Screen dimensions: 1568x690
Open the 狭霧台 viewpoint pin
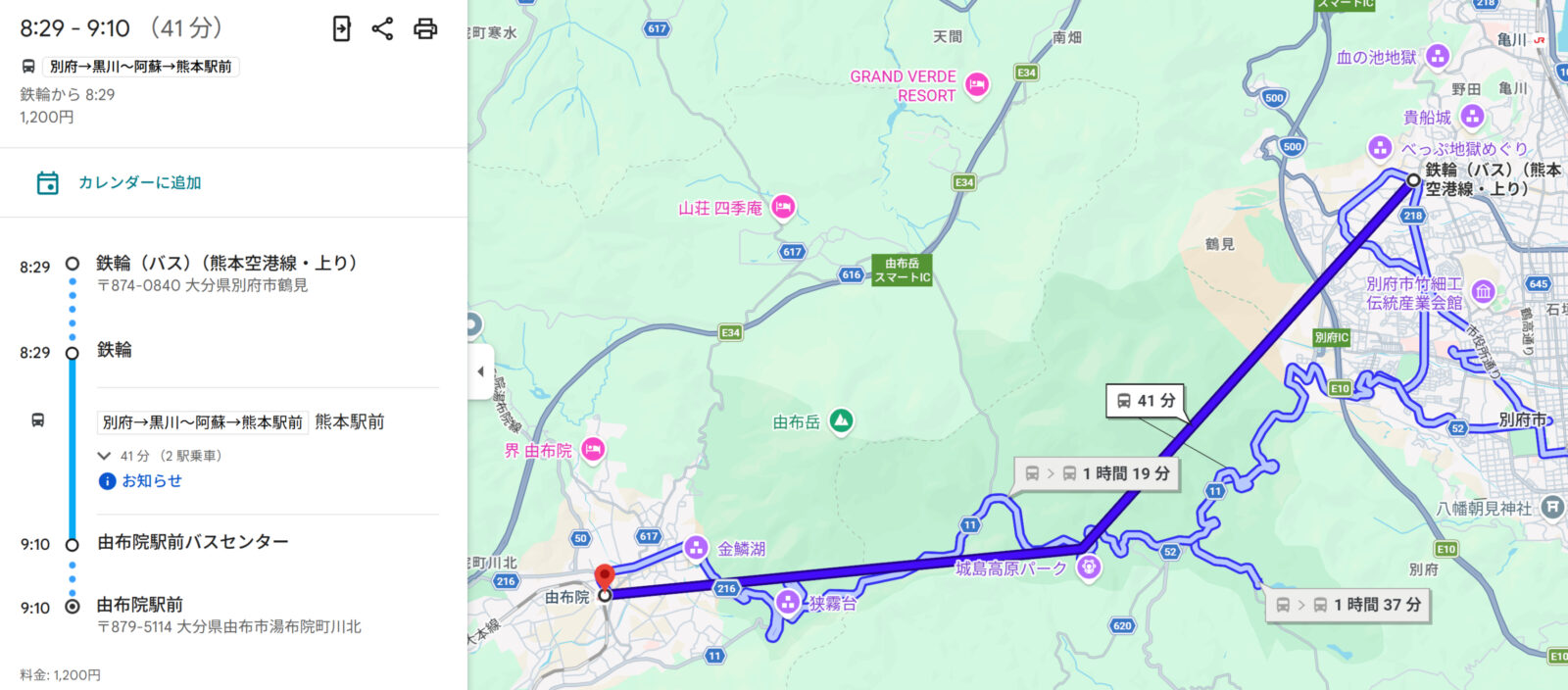tap(788, 602)
